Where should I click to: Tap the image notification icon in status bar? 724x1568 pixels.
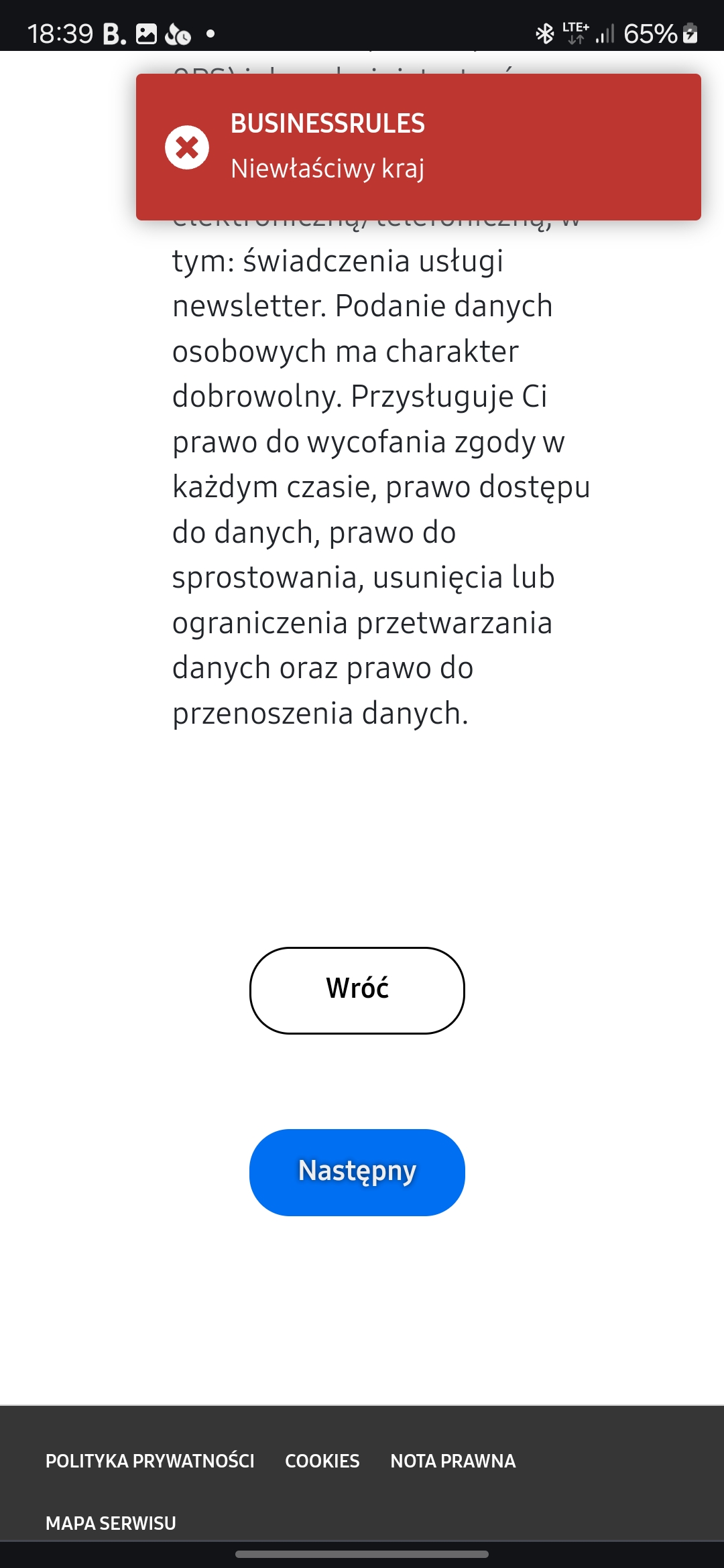click(x=146, y=31)
